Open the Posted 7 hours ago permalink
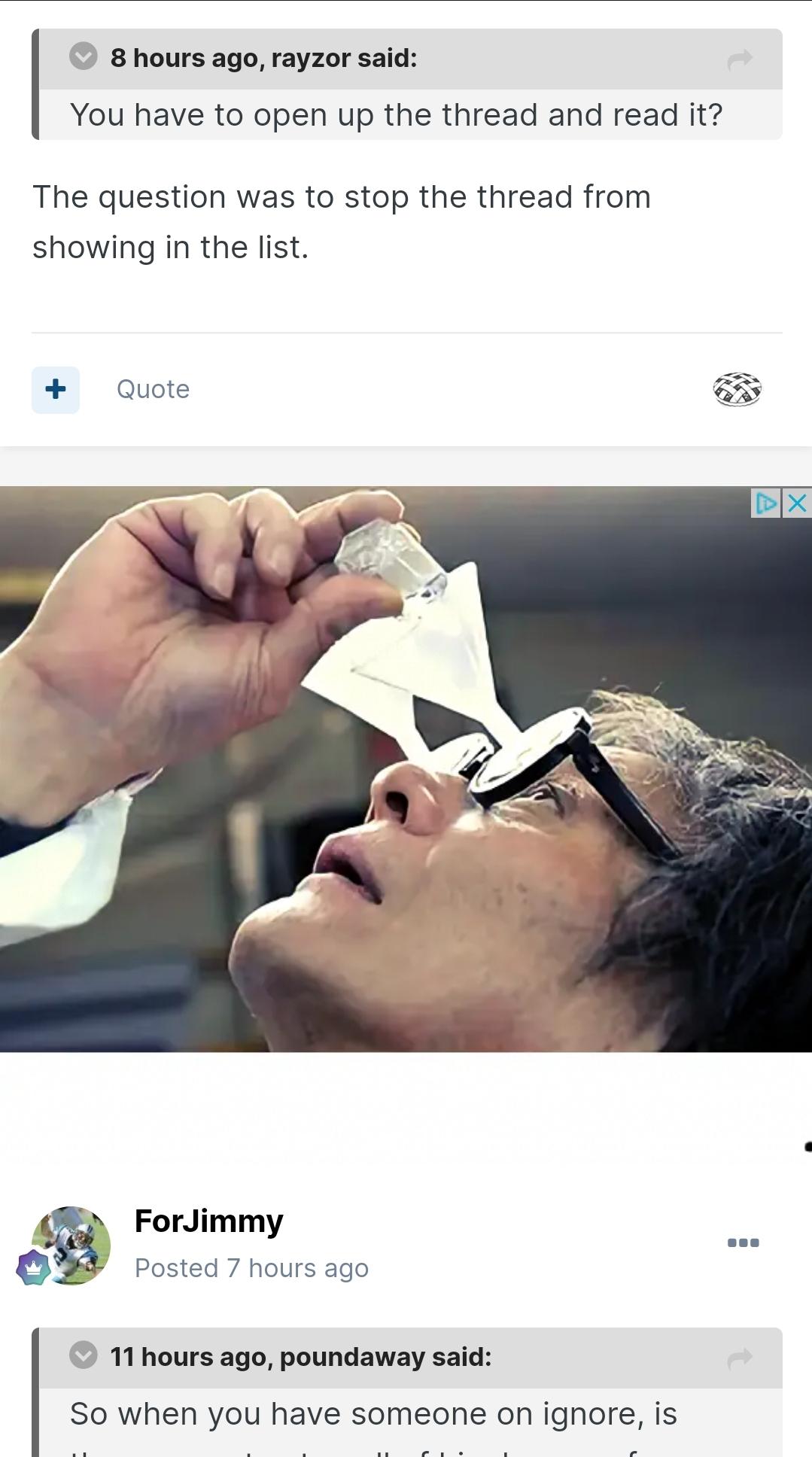 [251, 1268]
